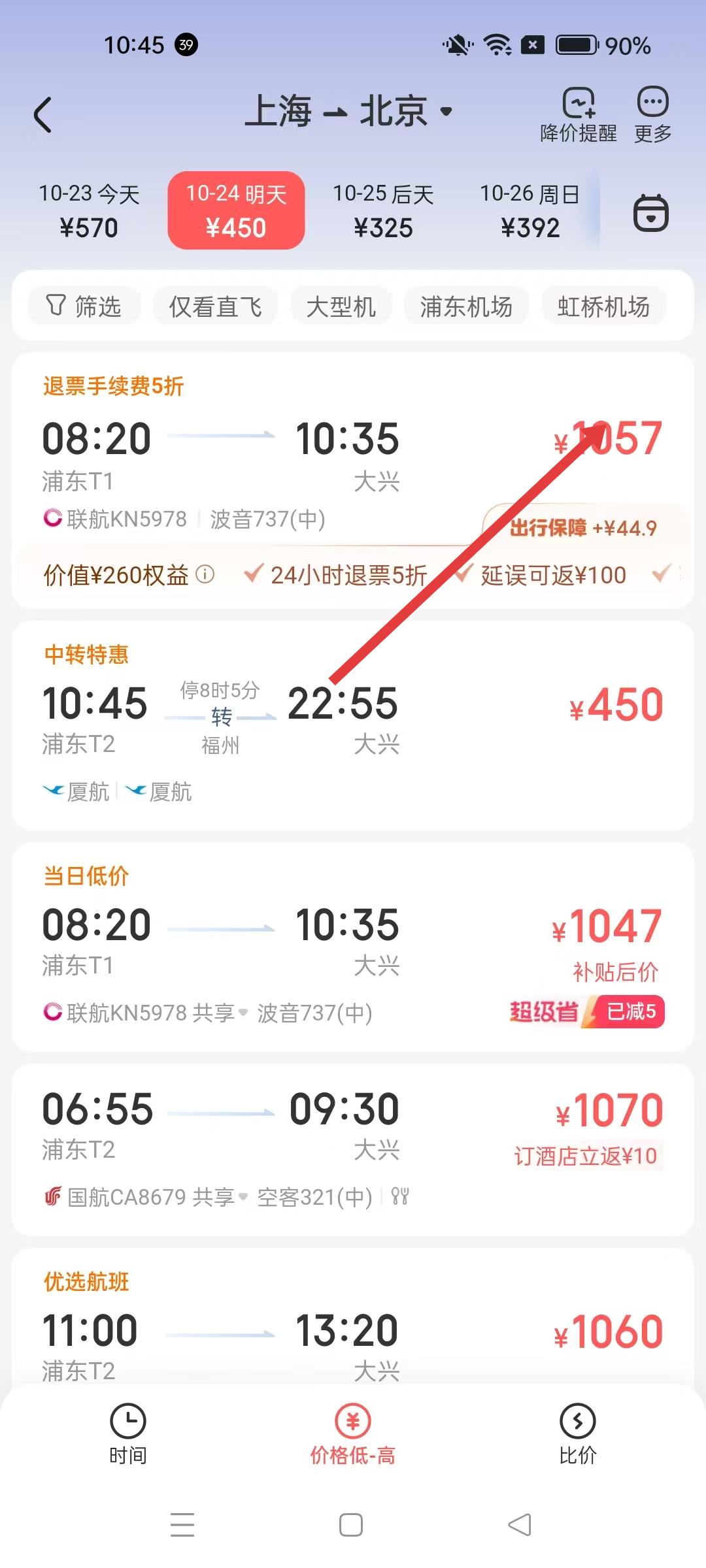Filter by 大型机 aircraft
The image size is (706, 1568).
[341, 306]
